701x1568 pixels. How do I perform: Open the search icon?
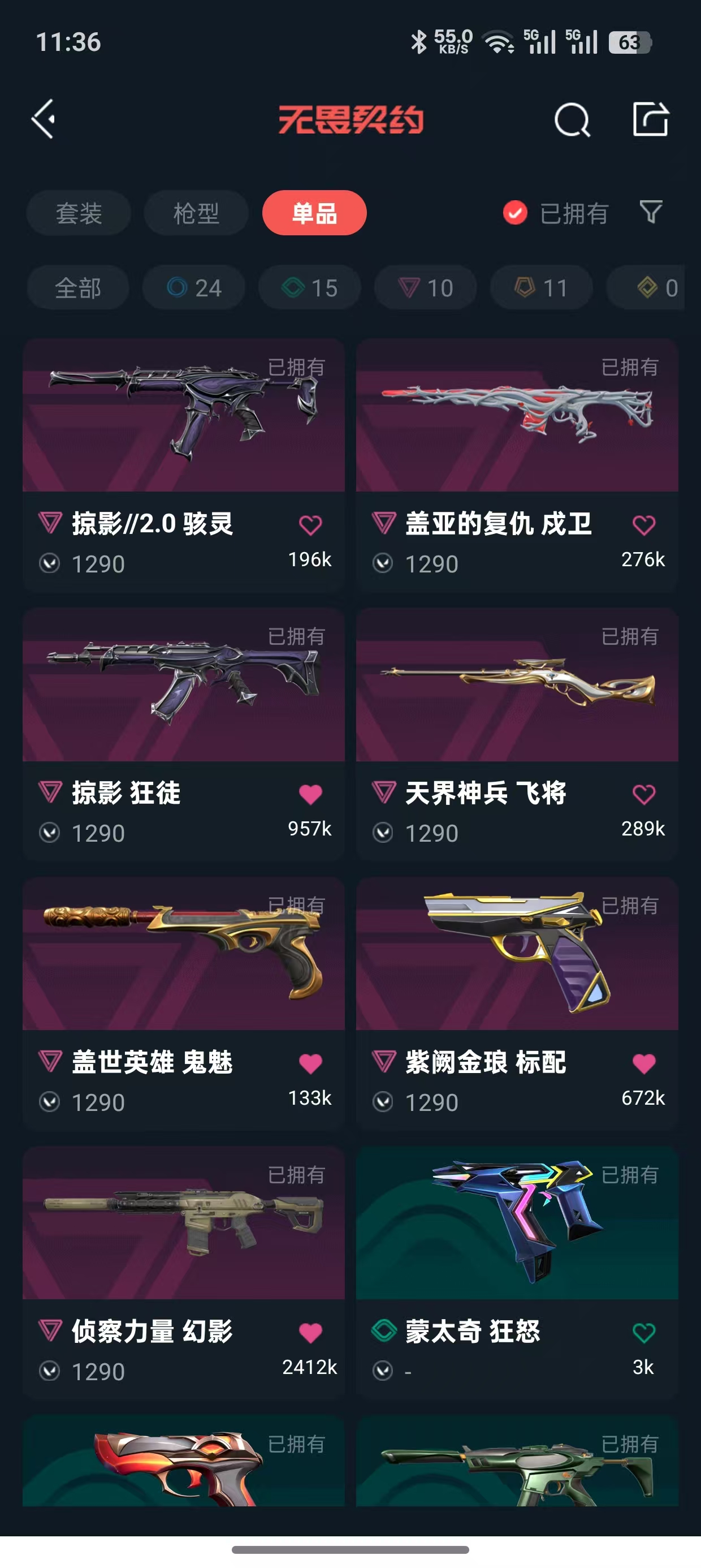[x=572, y=119]
